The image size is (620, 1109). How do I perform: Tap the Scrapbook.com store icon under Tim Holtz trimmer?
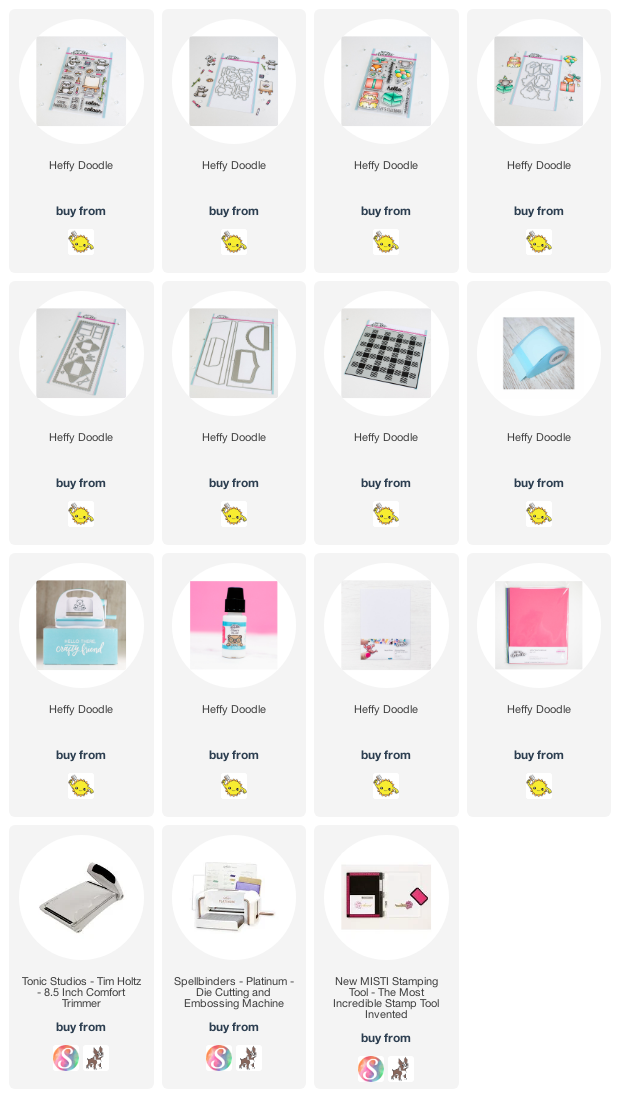pyautogui.click(x=66, y=1058)
